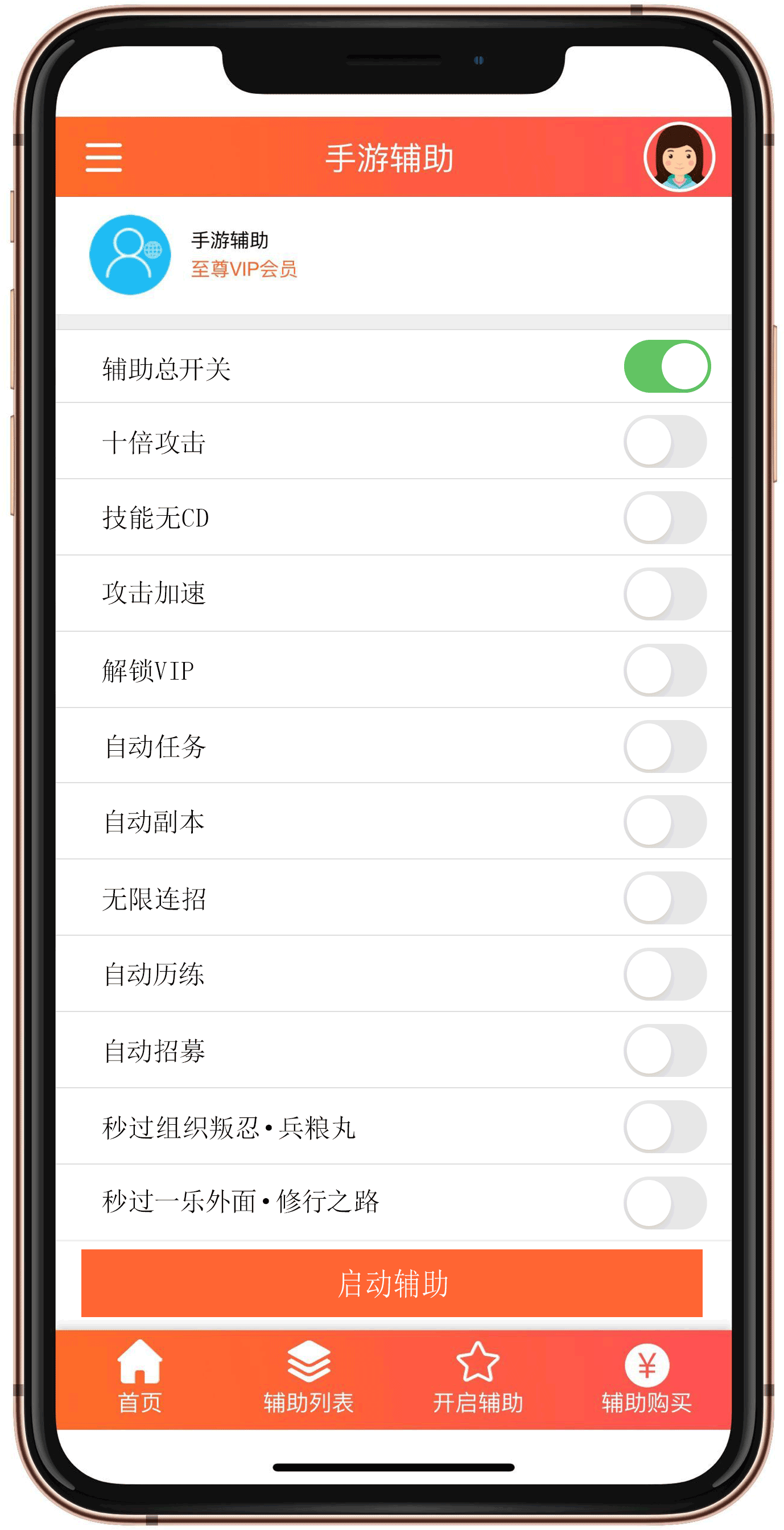Enable the 十倍攻击 switch
784x1530 pixels.
[665, 442]
